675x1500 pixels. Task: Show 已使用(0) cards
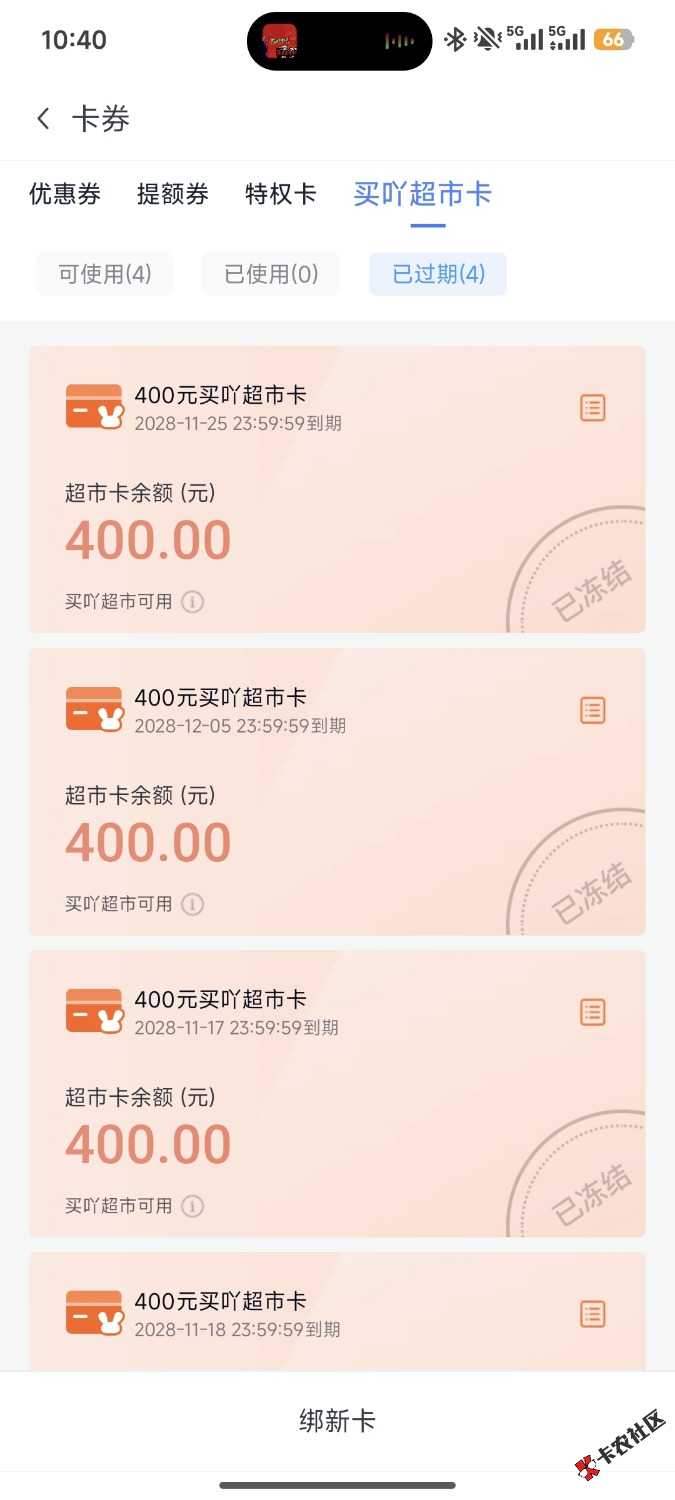pyautogui.click(x=271, y=274)
